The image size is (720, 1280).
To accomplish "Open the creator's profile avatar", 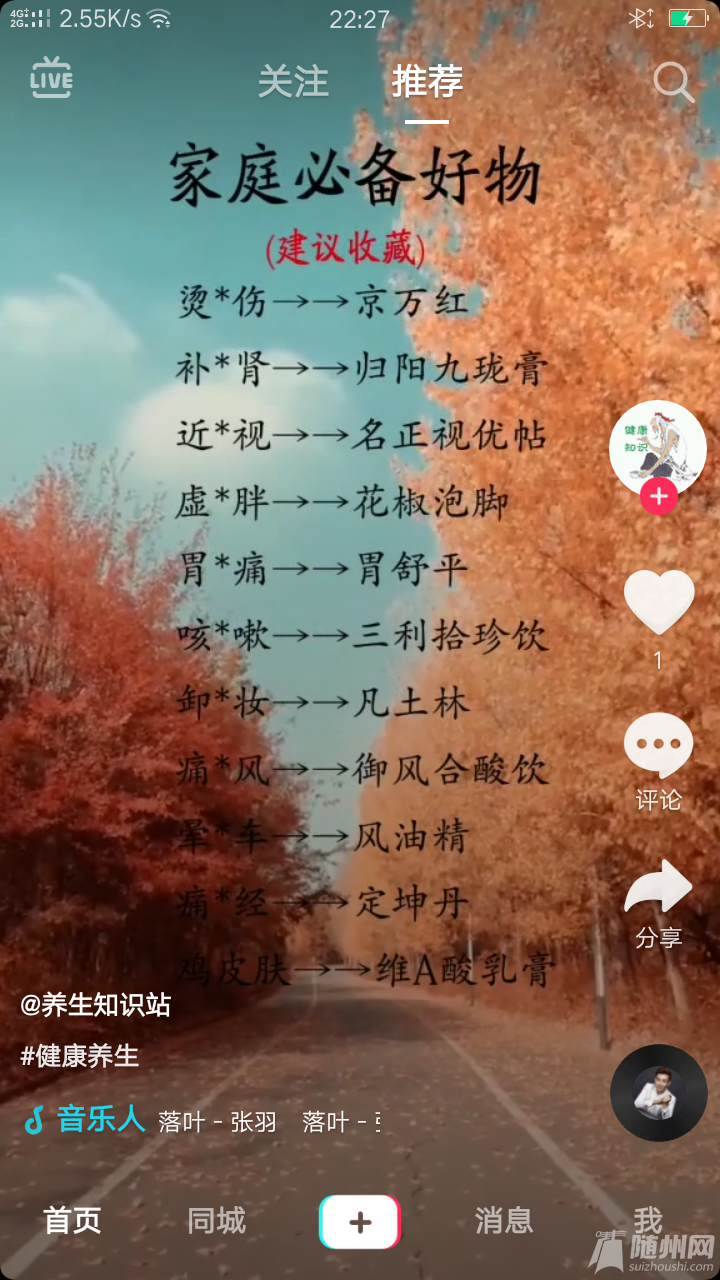I will (658, 446).
